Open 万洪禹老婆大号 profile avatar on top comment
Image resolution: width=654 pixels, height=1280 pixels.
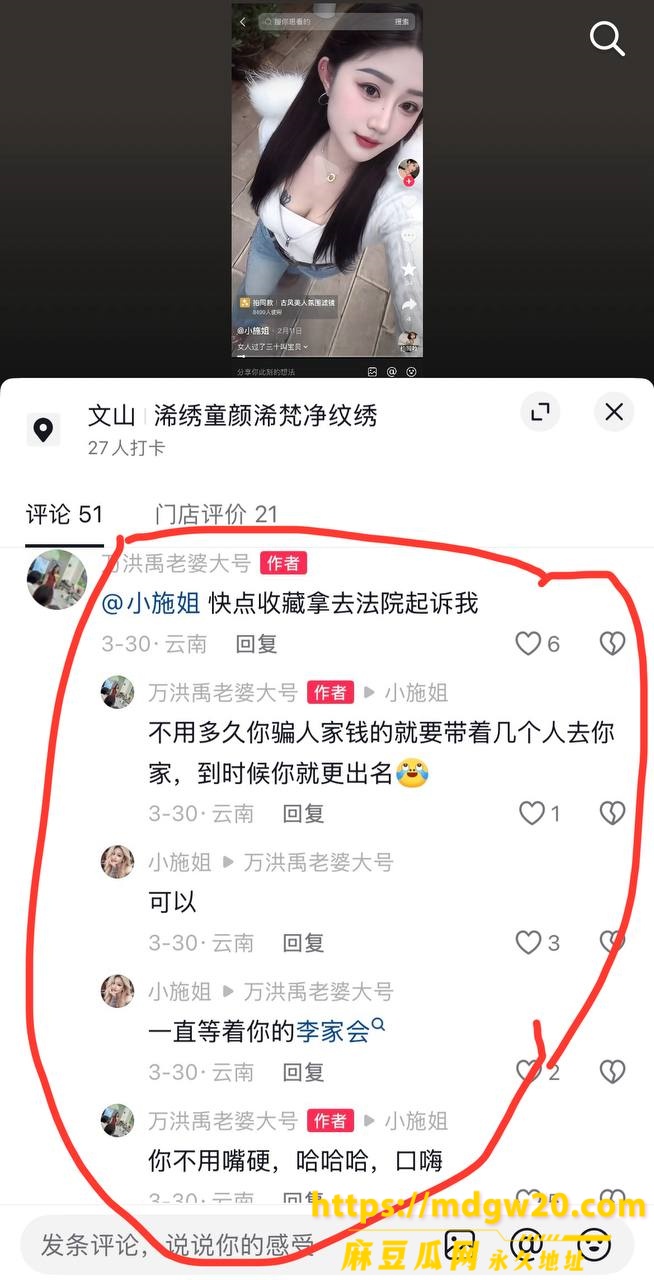pos(56,578)
